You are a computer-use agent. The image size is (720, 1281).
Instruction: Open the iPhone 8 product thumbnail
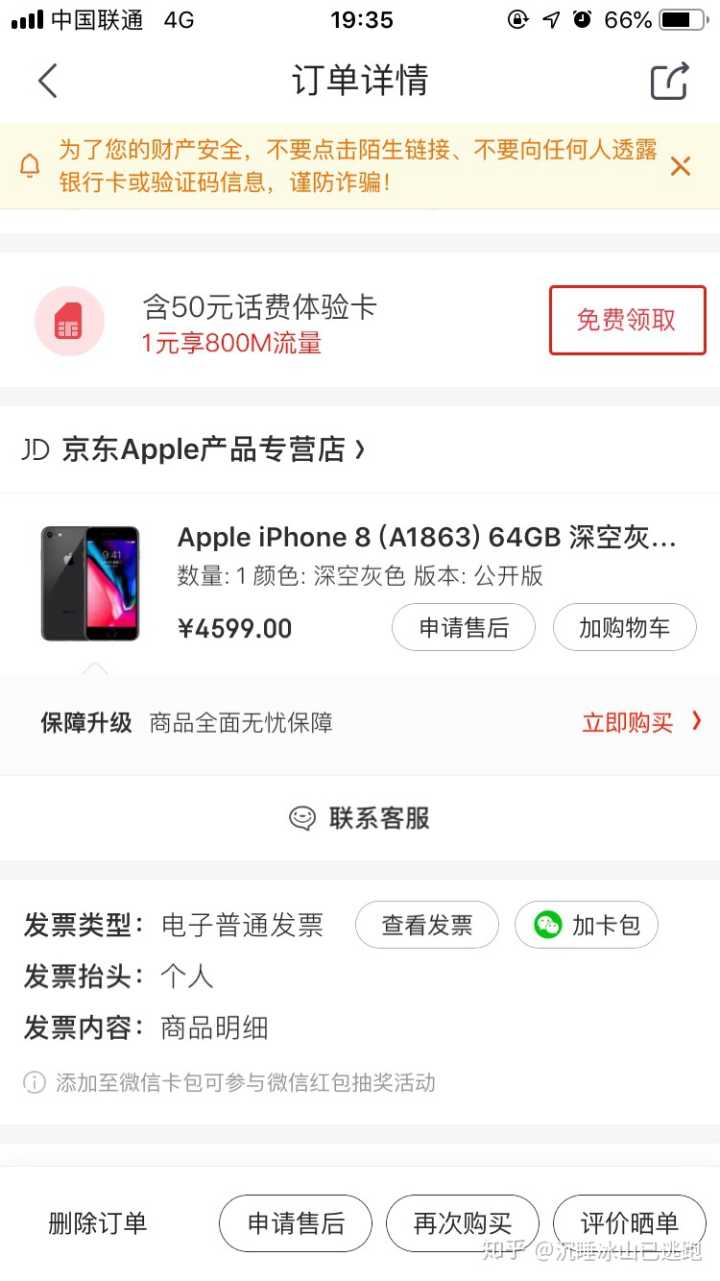[x=90, y=584]
